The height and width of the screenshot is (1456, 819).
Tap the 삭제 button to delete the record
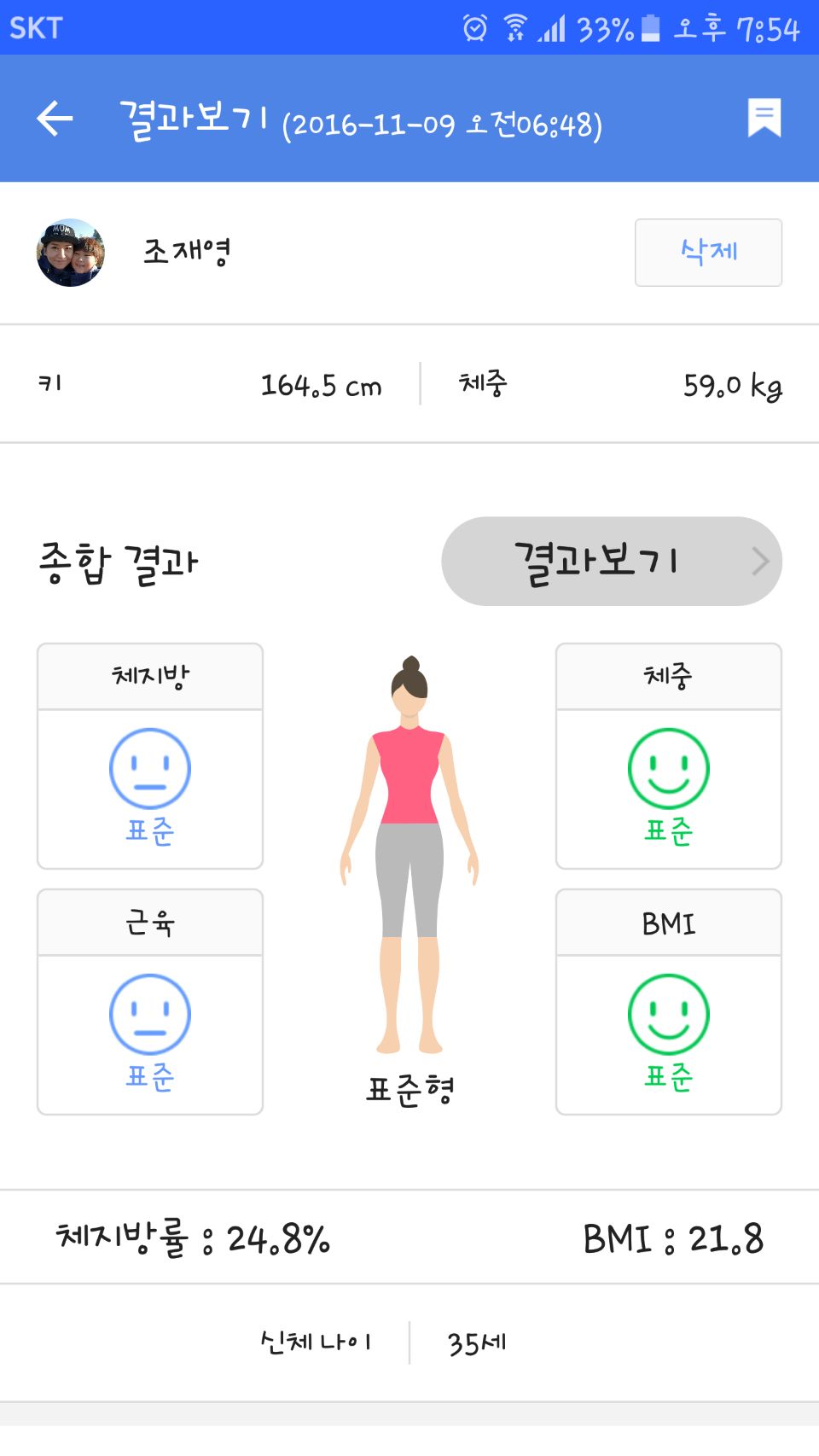[x=708, y=252]
